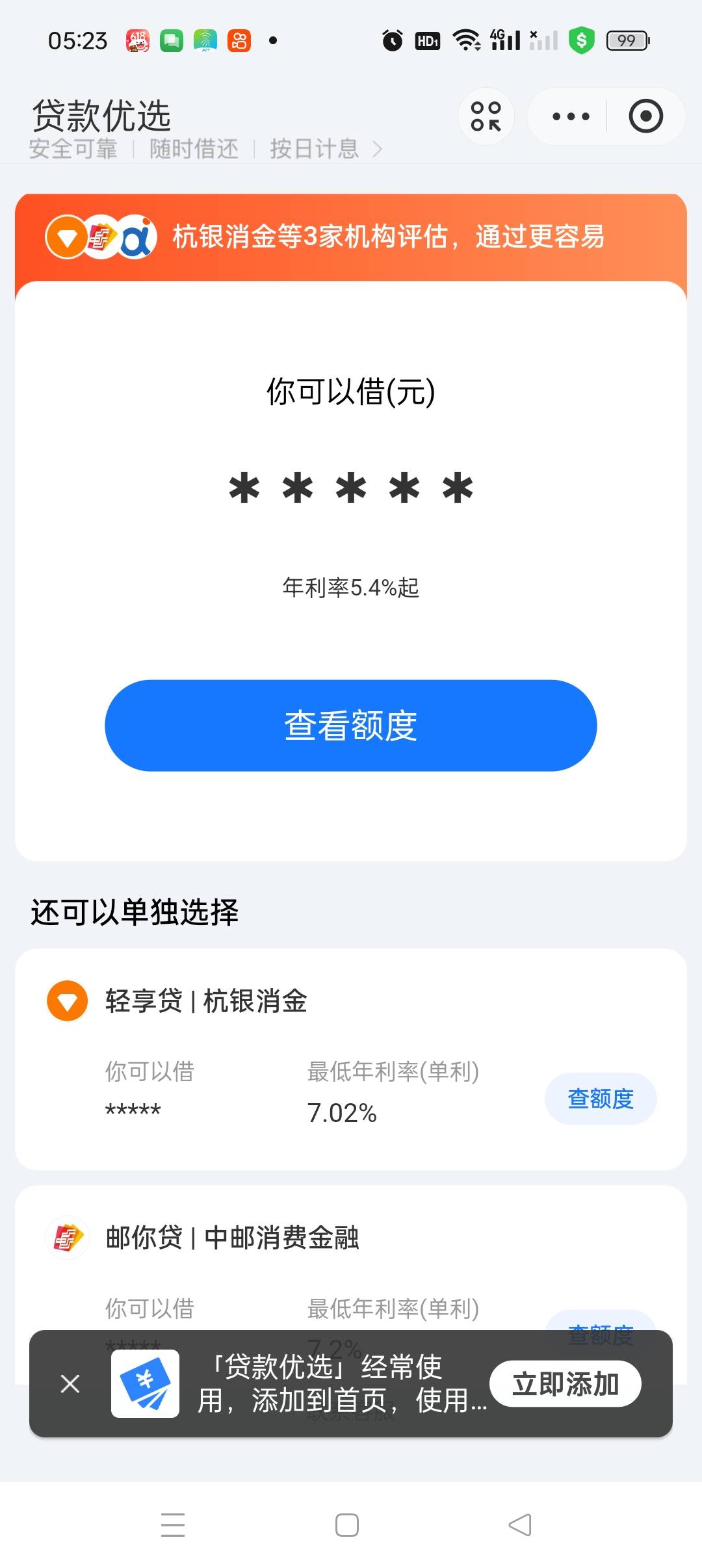This screenshot has width=702, height=1568.
Task: Open the mini-program more options menu
Action: click(571, 116)
